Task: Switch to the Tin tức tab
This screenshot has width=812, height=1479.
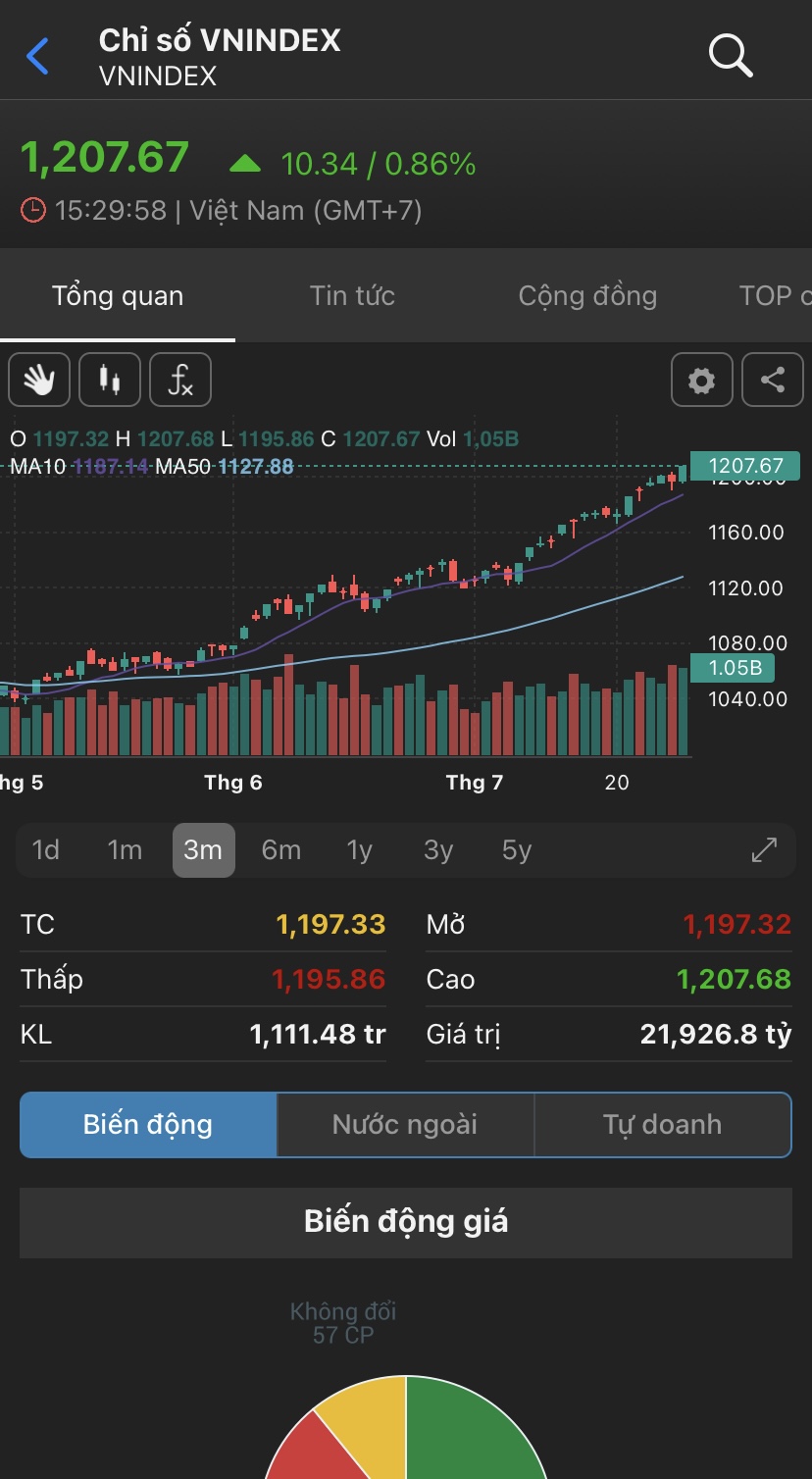Action: coord(352,296)
